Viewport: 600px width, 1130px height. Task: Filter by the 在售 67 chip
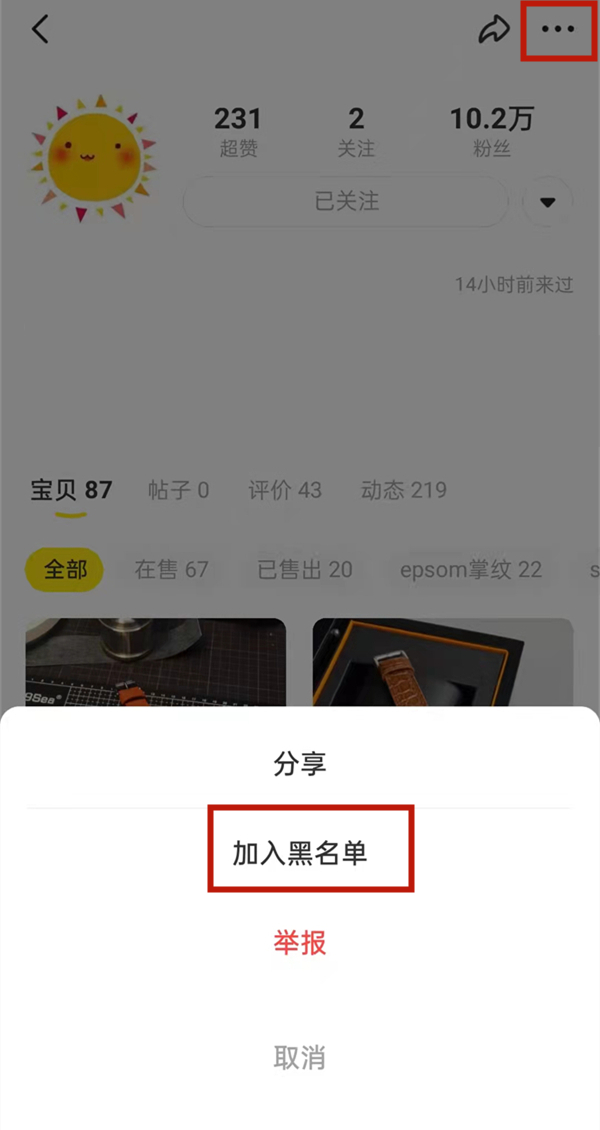pyautogui.click(x=171, y=570)
